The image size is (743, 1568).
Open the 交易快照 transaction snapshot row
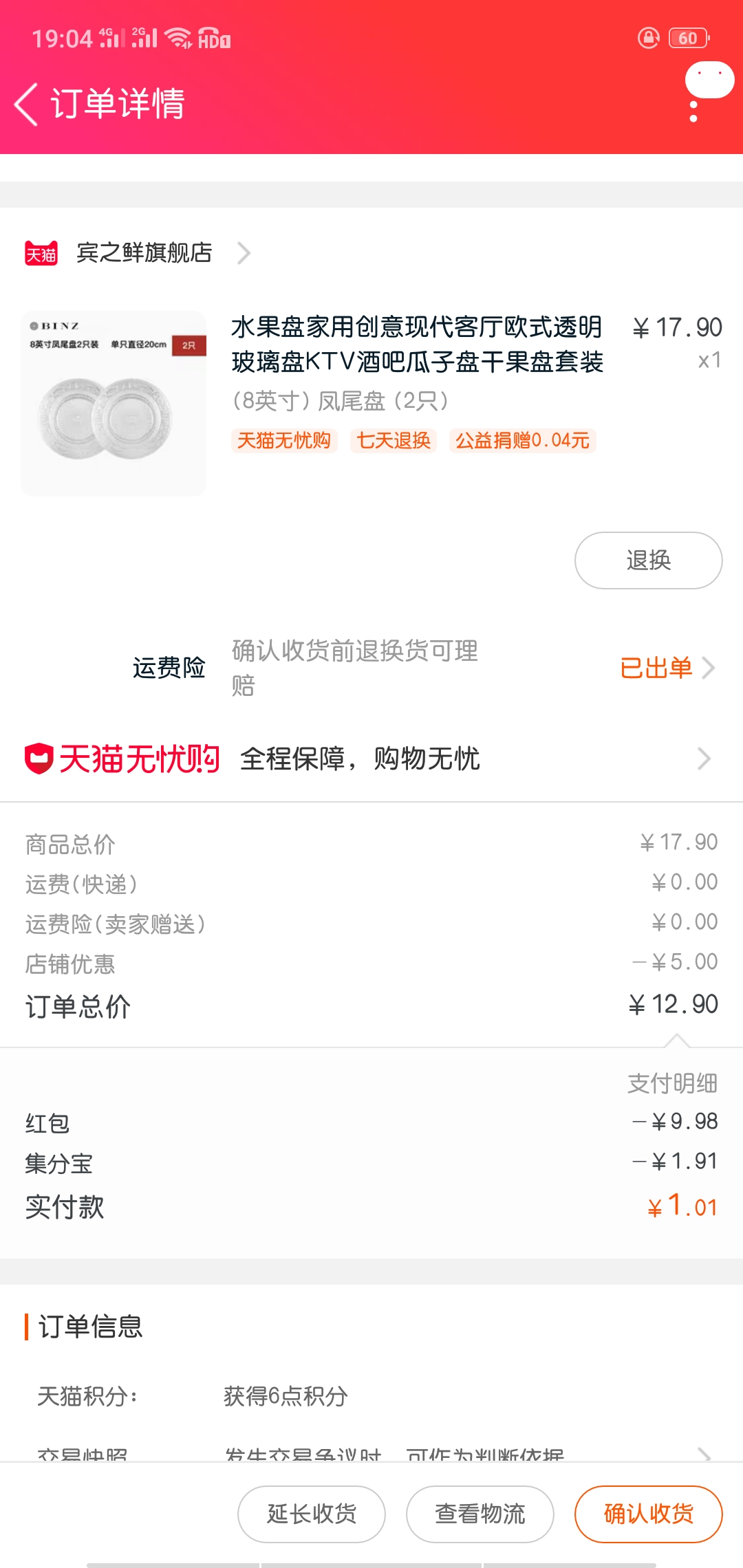[371, 1453]
